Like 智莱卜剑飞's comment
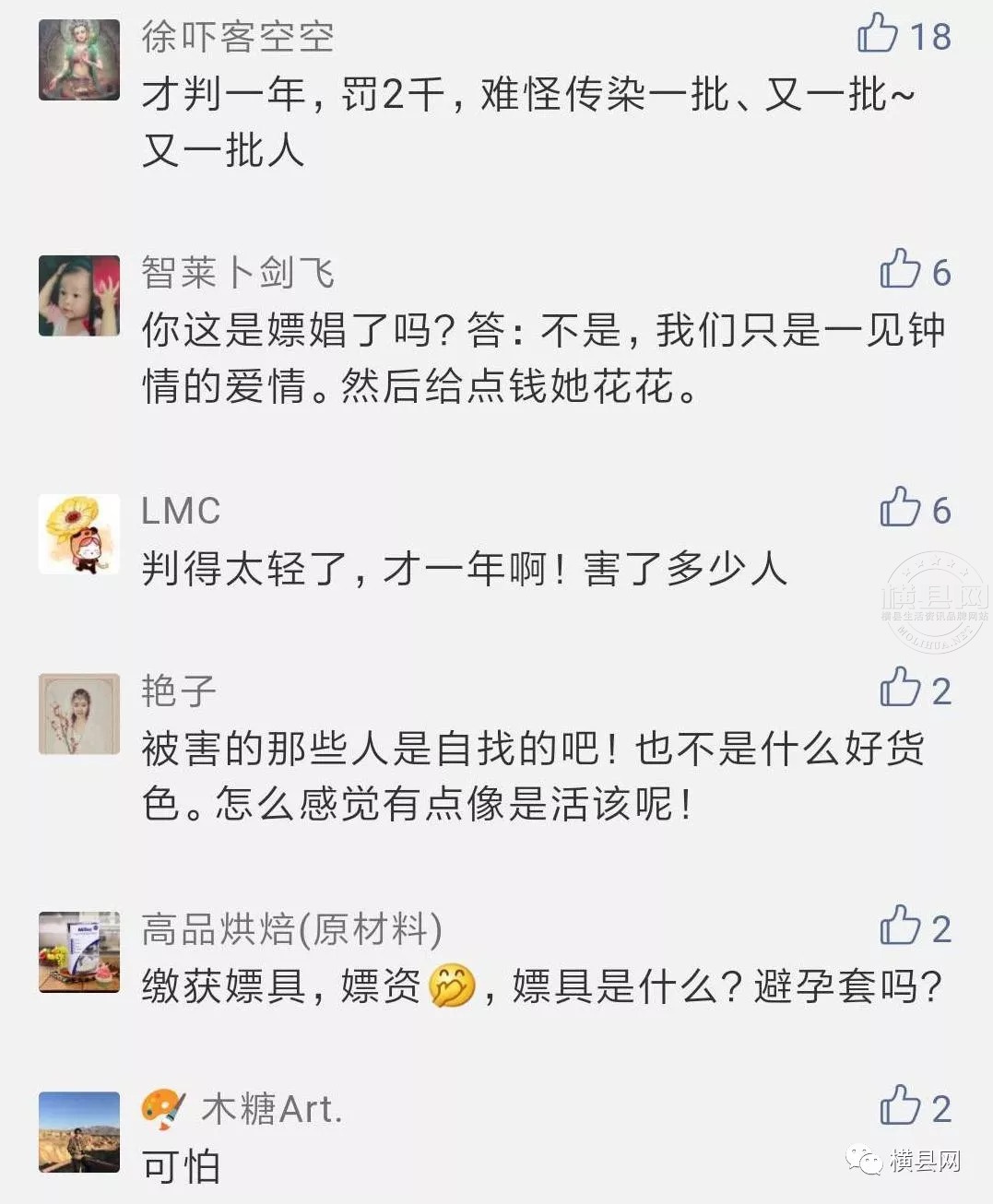Image resolution: width=993 pixels, height=1204 pixels. pos(899,270)
